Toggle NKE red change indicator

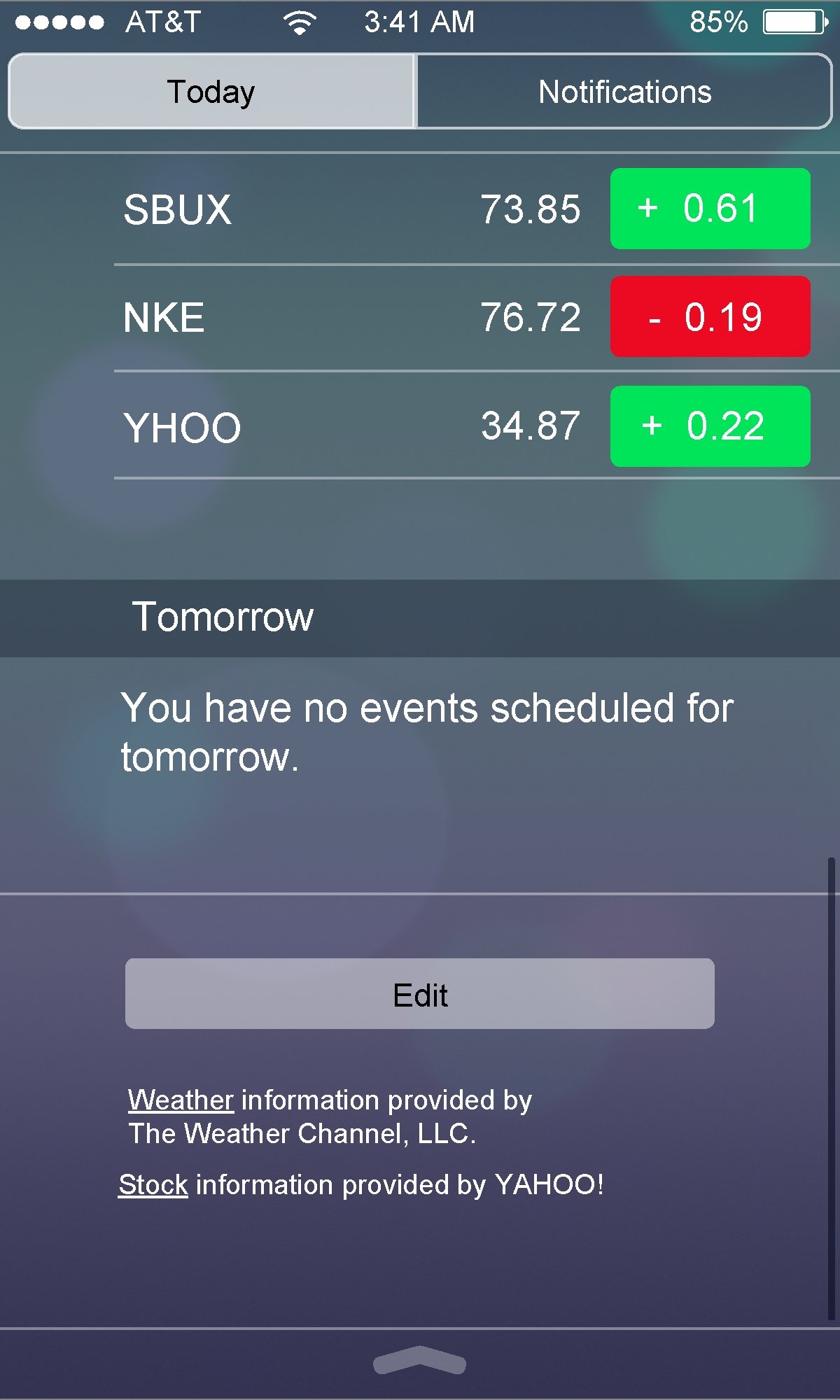[710, 317]
